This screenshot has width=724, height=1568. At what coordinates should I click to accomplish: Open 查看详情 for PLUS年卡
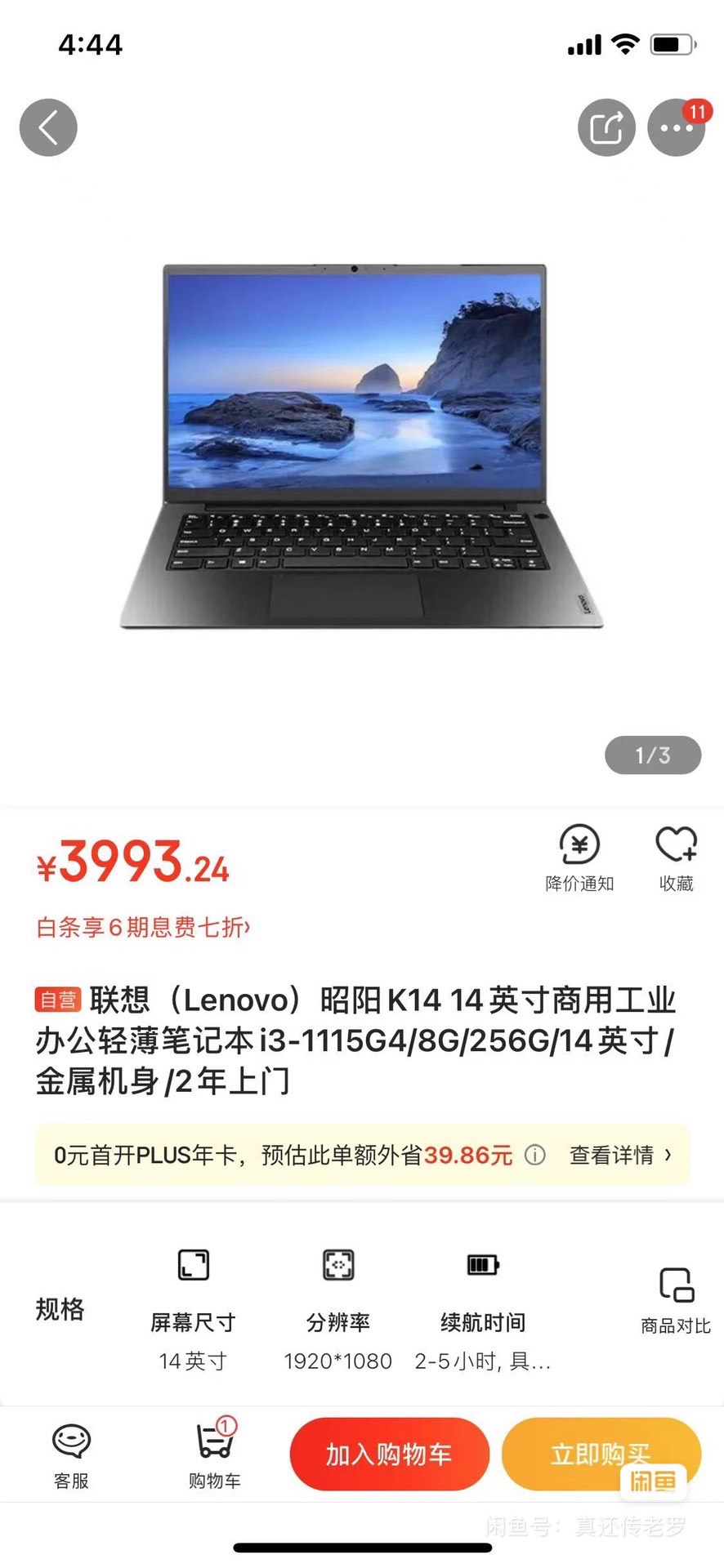[620, 1155]
